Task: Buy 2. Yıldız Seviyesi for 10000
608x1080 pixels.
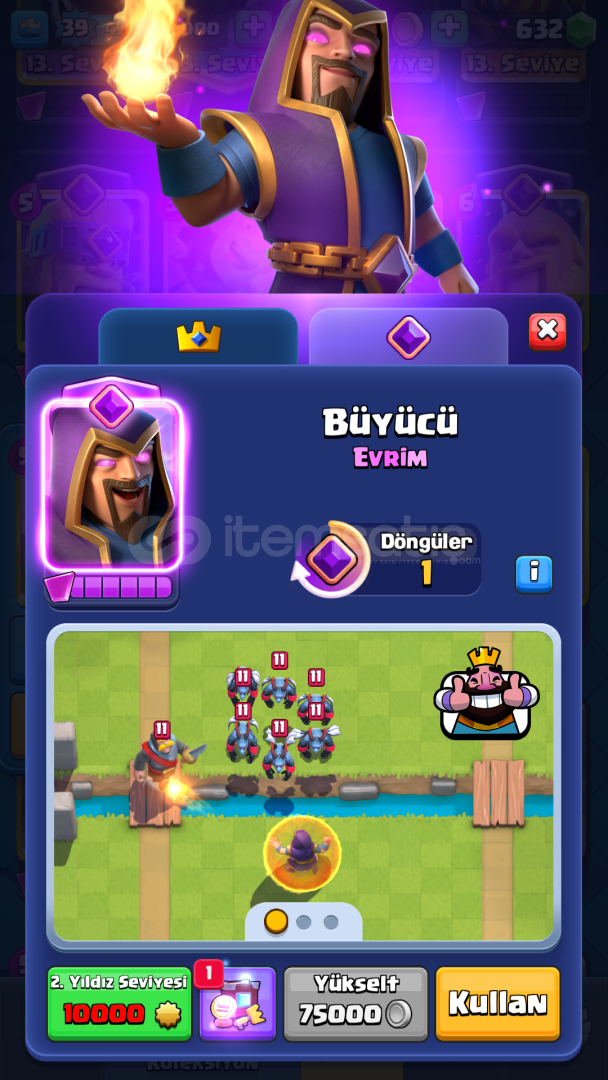Action: (119, 1003)
